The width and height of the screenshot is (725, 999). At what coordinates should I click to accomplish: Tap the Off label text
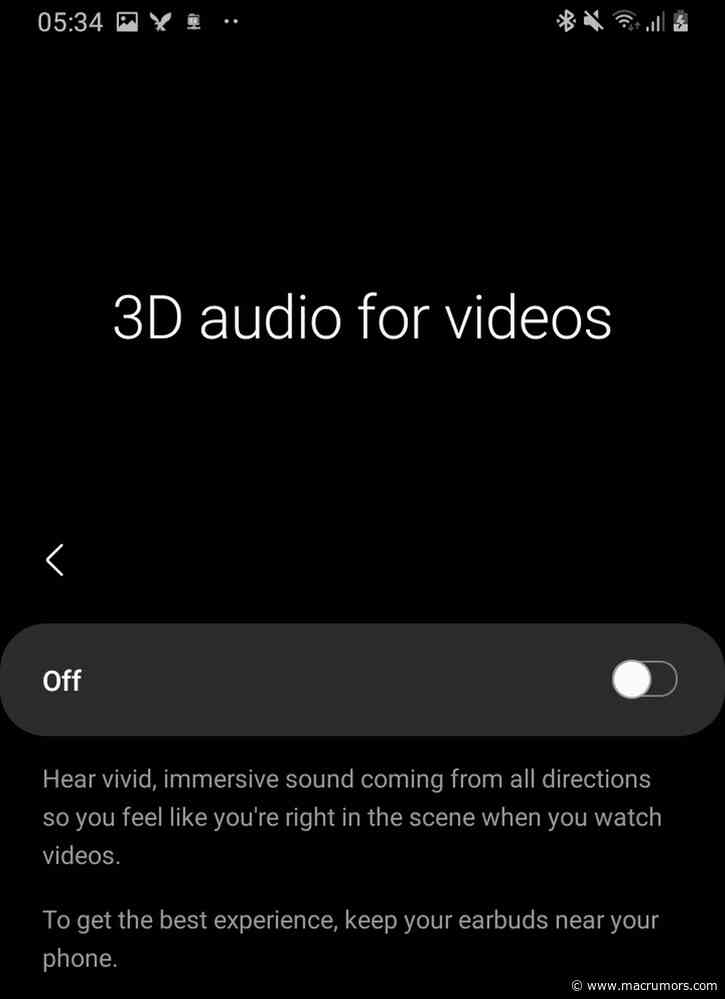[61, 680]
